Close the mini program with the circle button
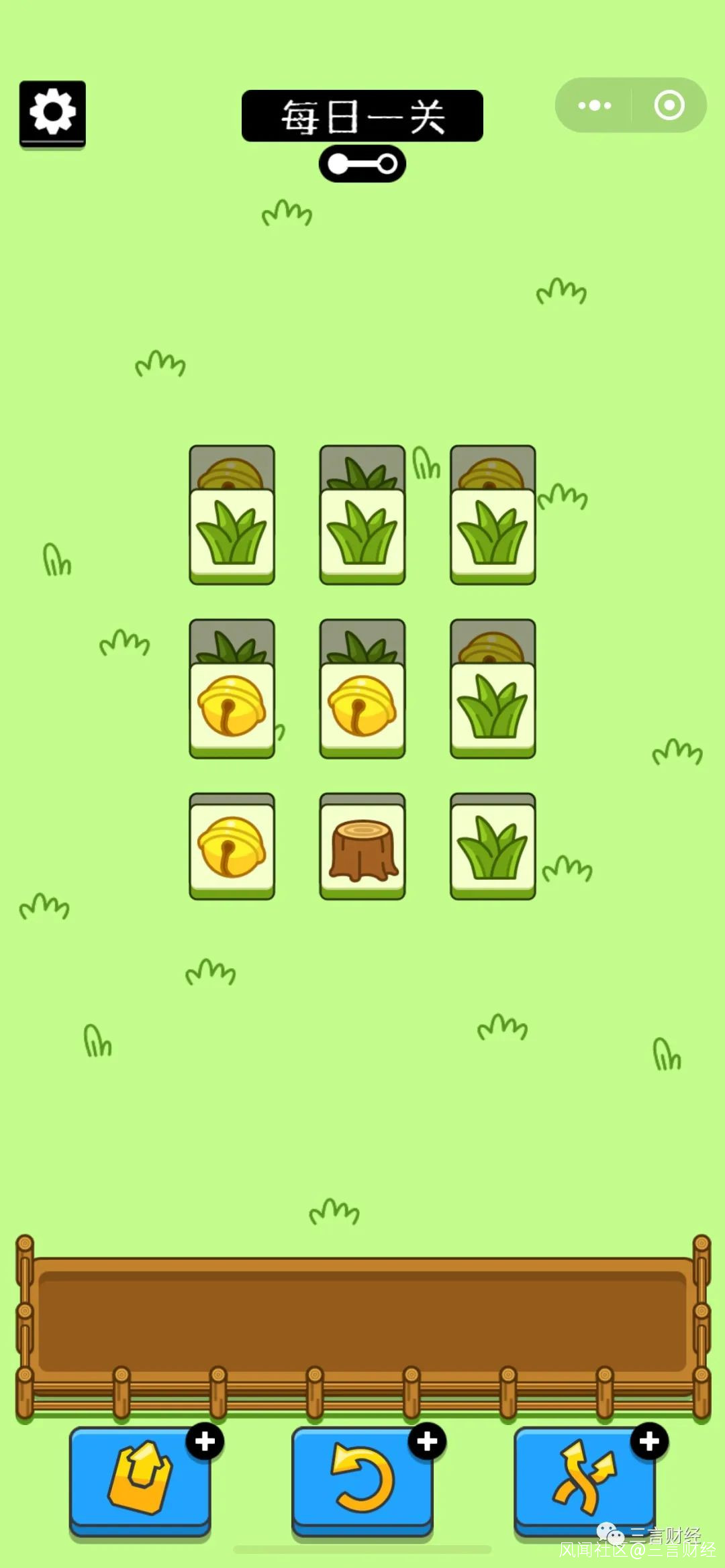 pyautogui.click(x=669, y=105)
